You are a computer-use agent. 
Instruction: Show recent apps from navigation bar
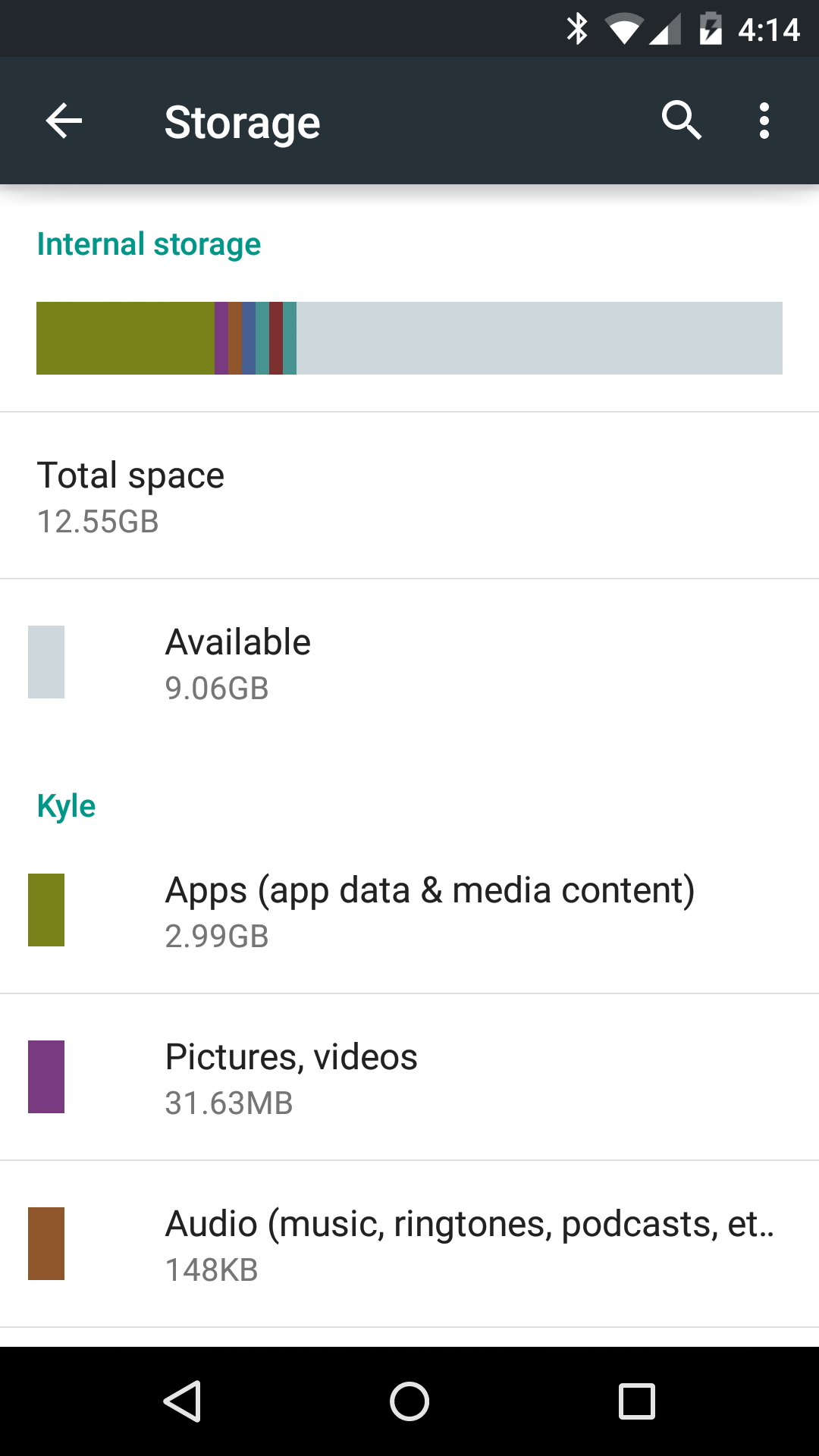637,1401
